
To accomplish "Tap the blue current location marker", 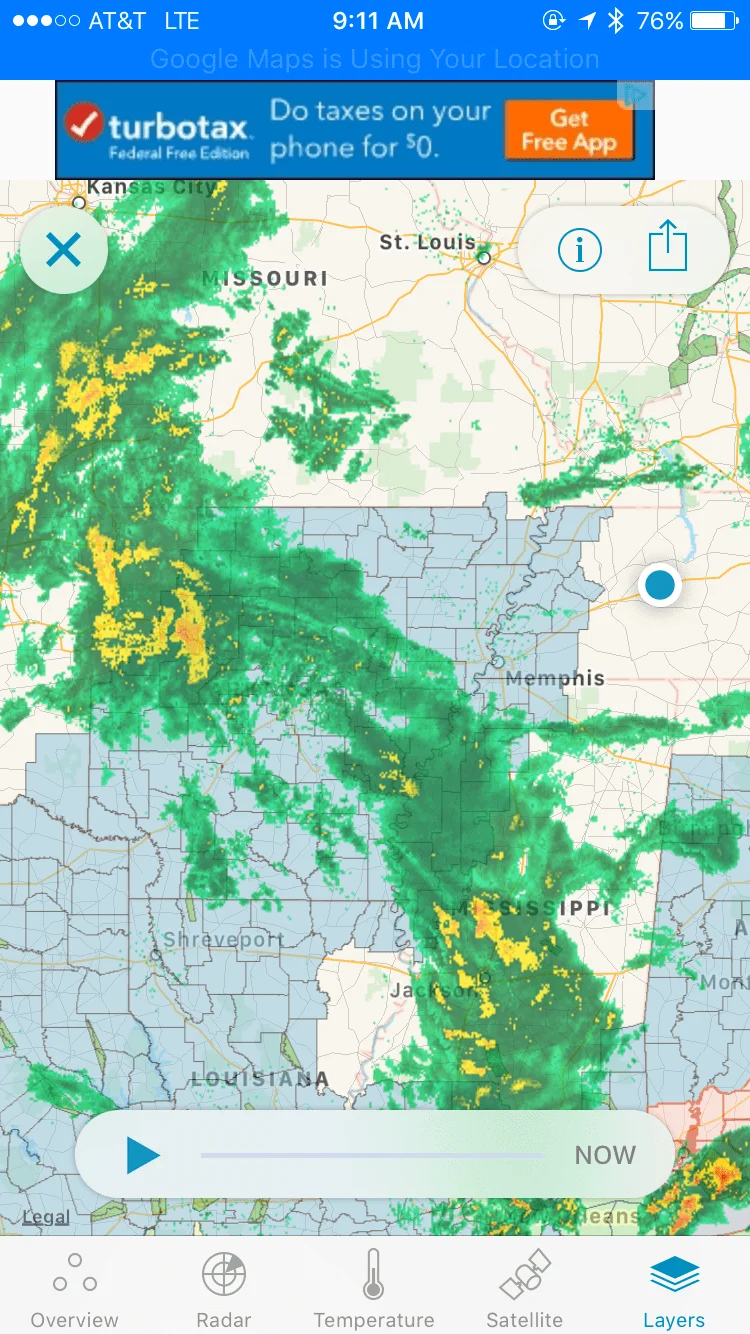I will [660, 585].
